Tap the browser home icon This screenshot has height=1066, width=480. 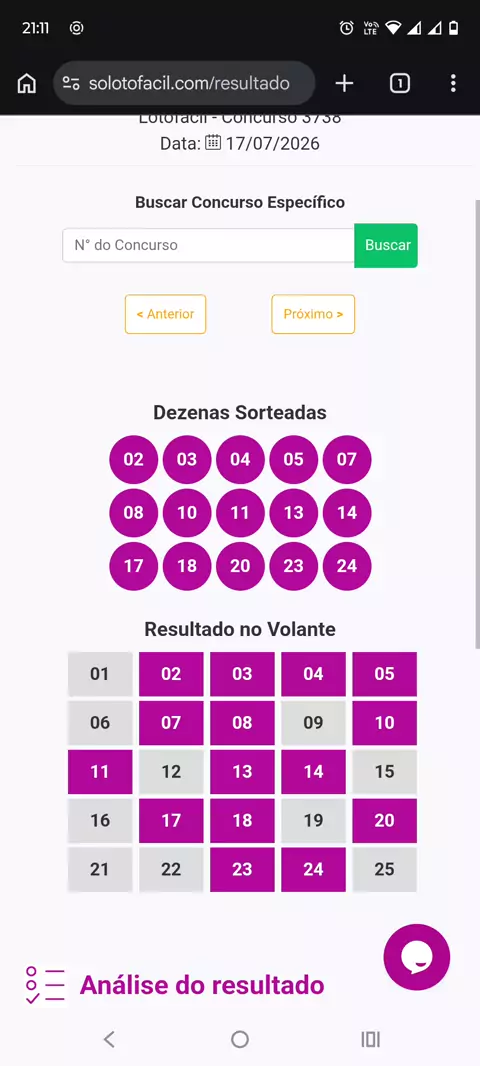pyautogui.click(x=27, y=84)
